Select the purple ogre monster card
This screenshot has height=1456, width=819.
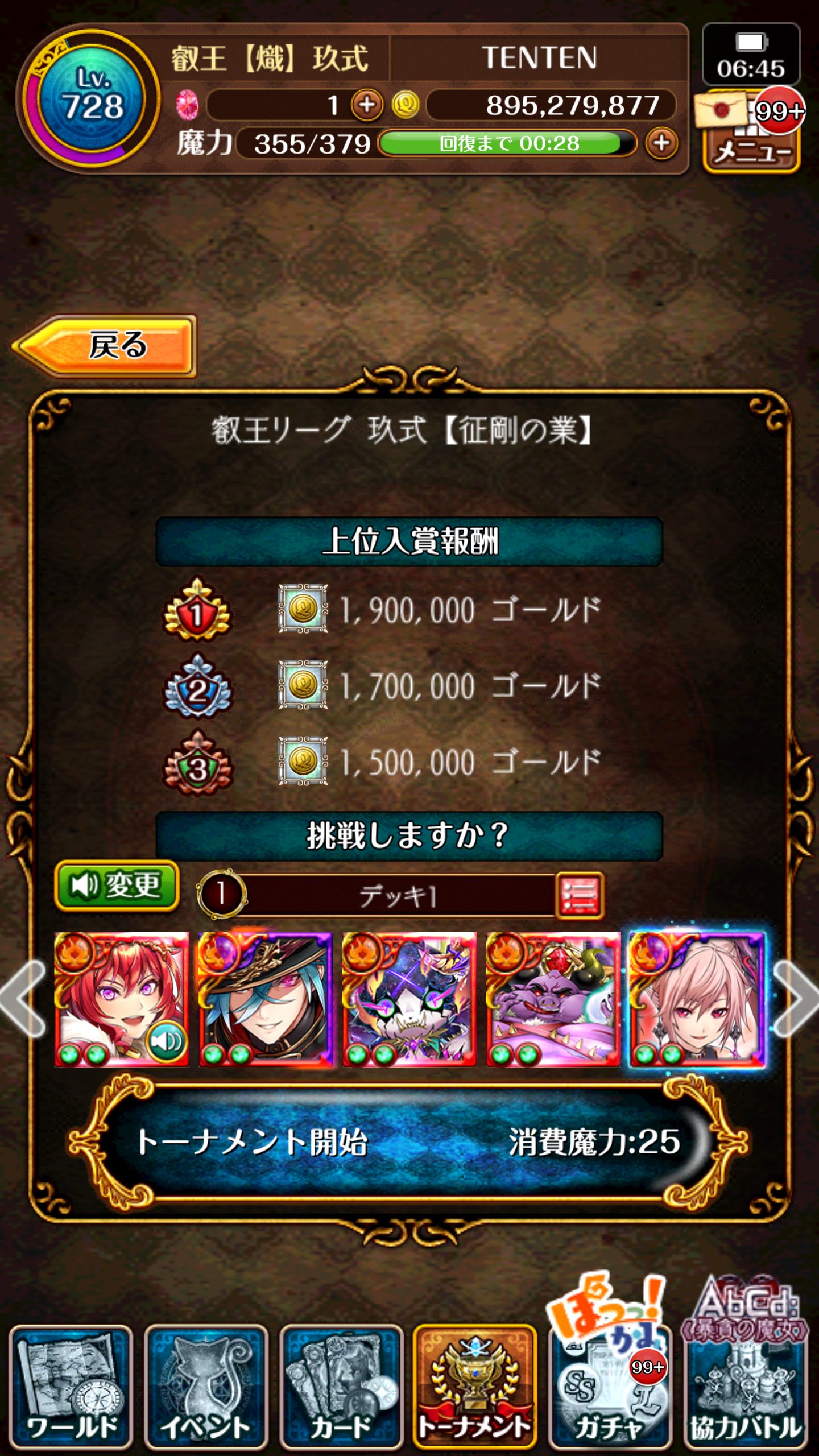pyautogui.click(x=553, y=999)
